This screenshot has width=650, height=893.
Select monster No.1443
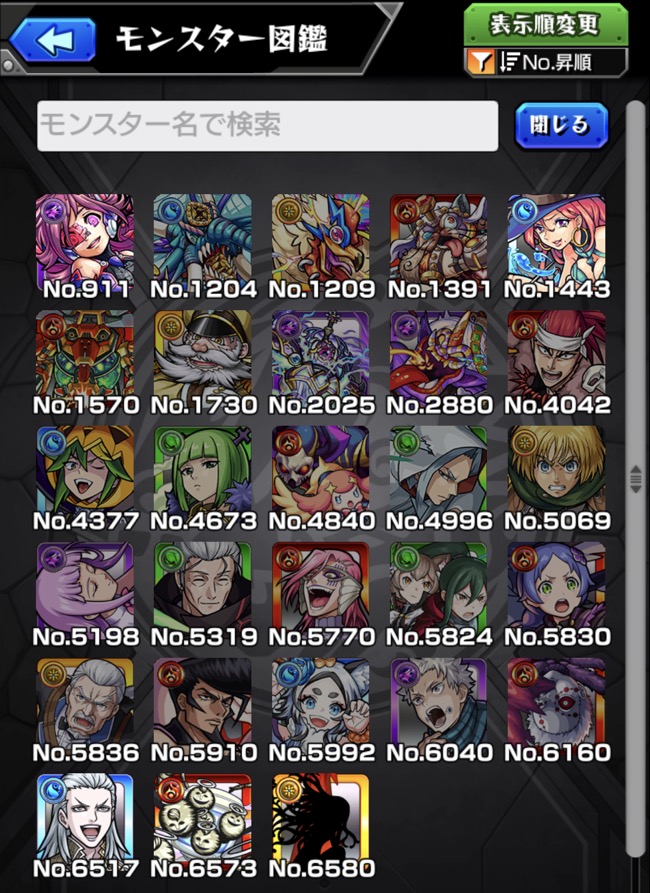[556, 243]
